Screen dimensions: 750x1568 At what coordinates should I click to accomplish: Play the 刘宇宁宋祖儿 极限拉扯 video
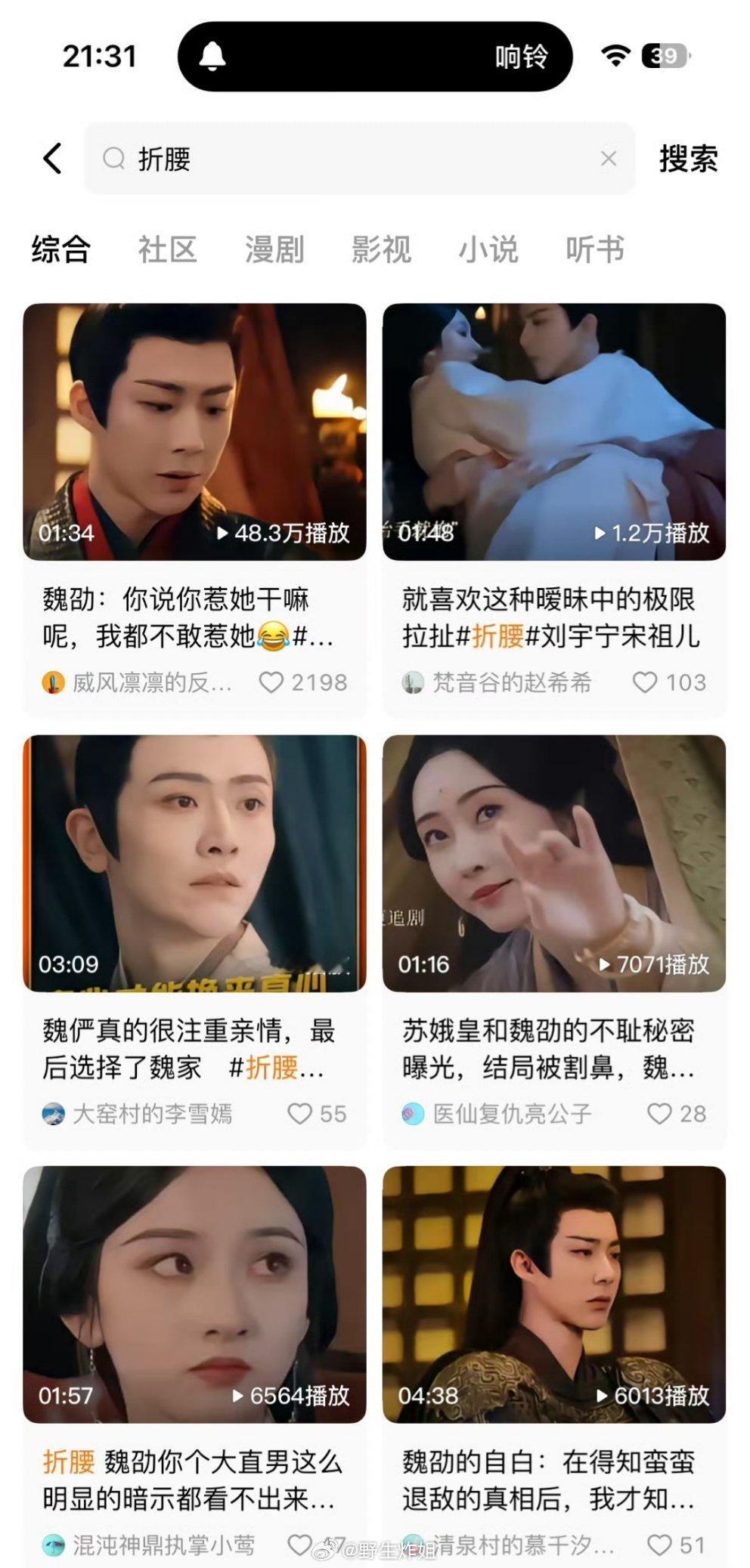tap(553, 432)
